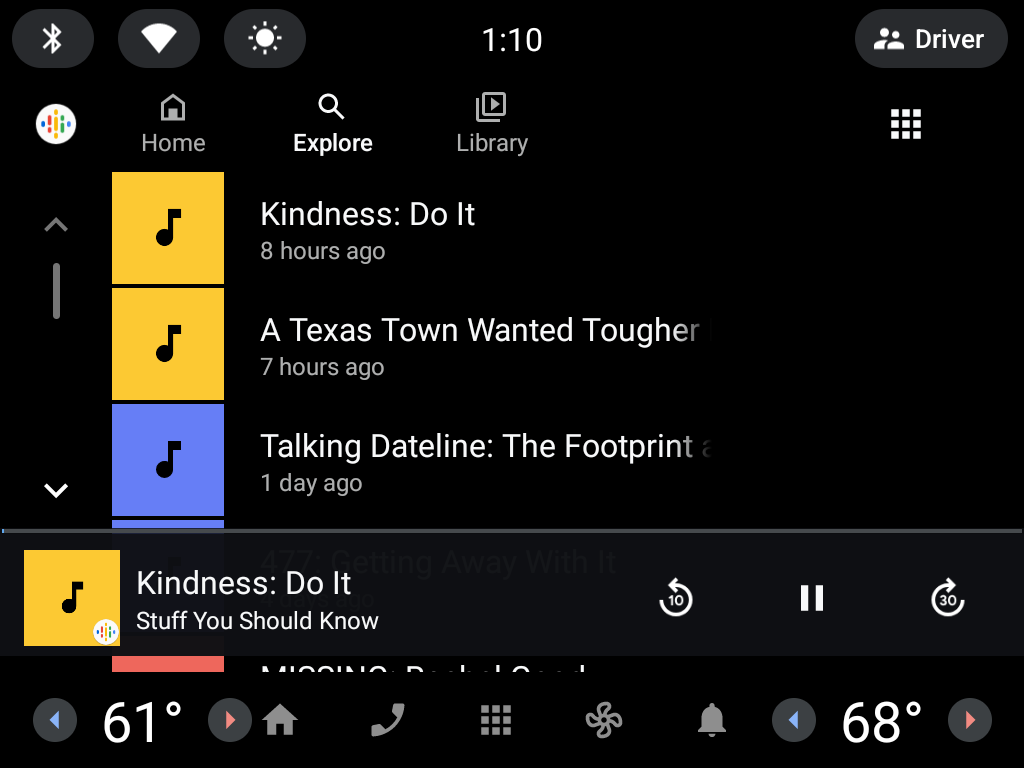Open the app selector grid icon
Image resolution: width=1024 pixels, height=768 pixels.
click(x=905, y=124)
